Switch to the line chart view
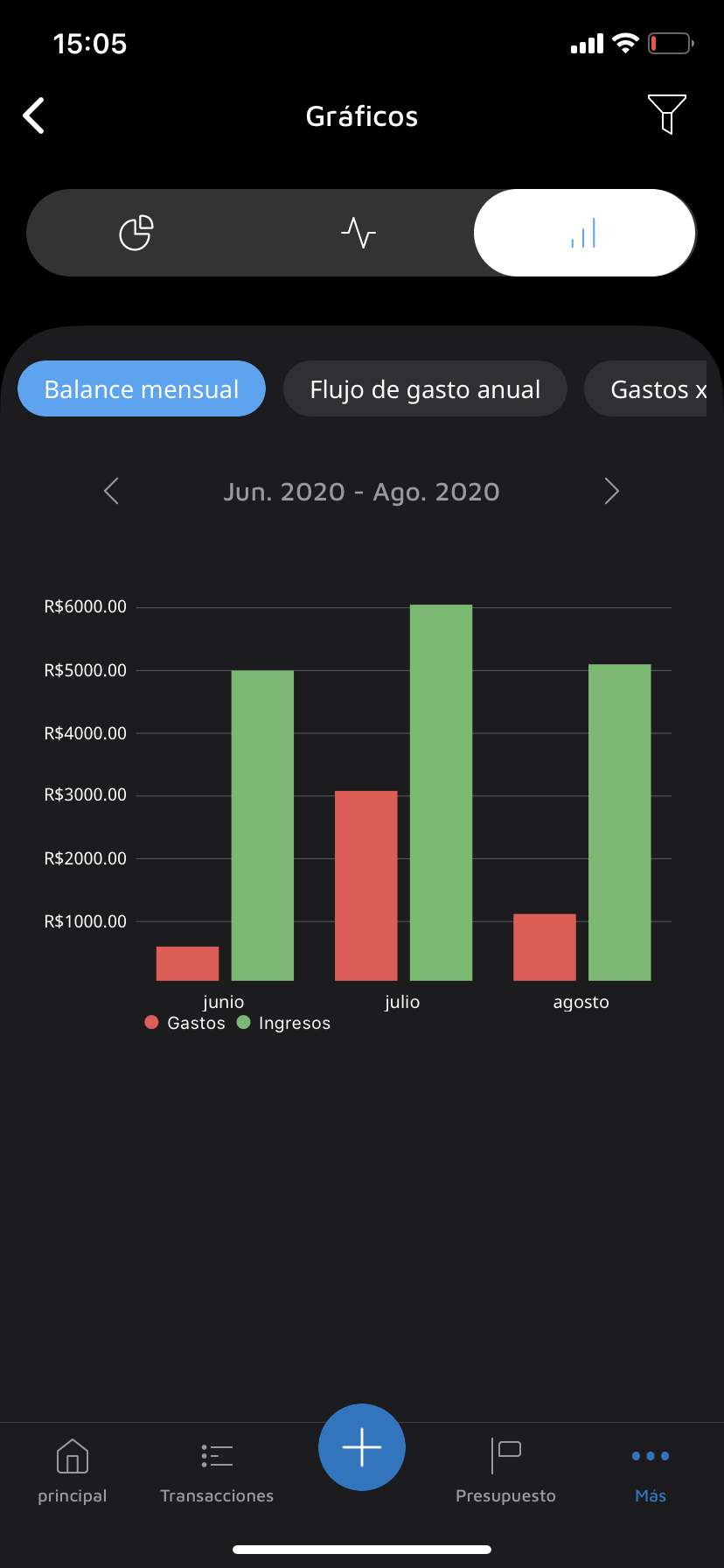 358,233
